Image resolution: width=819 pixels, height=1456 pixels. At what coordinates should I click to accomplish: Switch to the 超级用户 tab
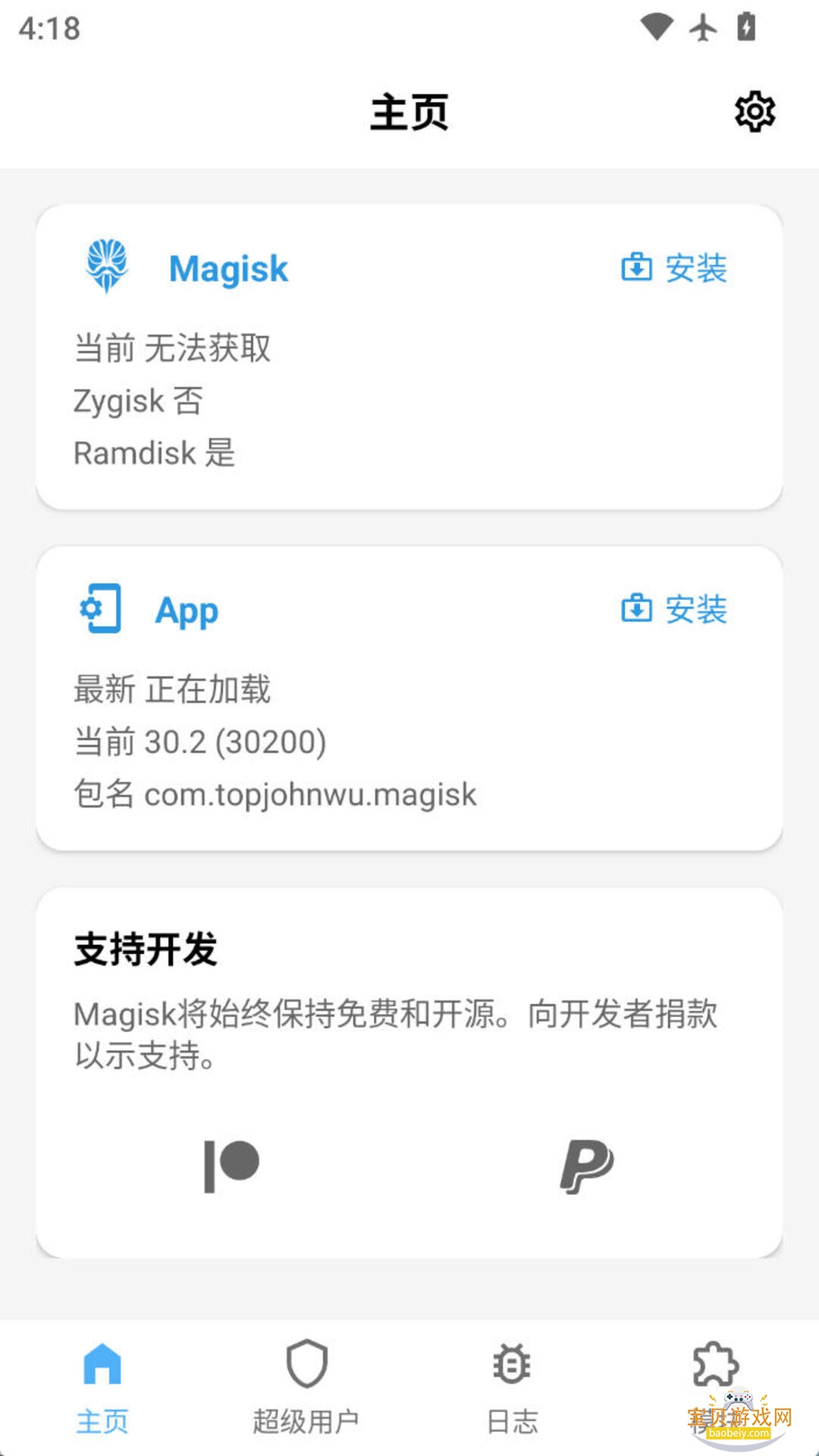point(306,1385)
